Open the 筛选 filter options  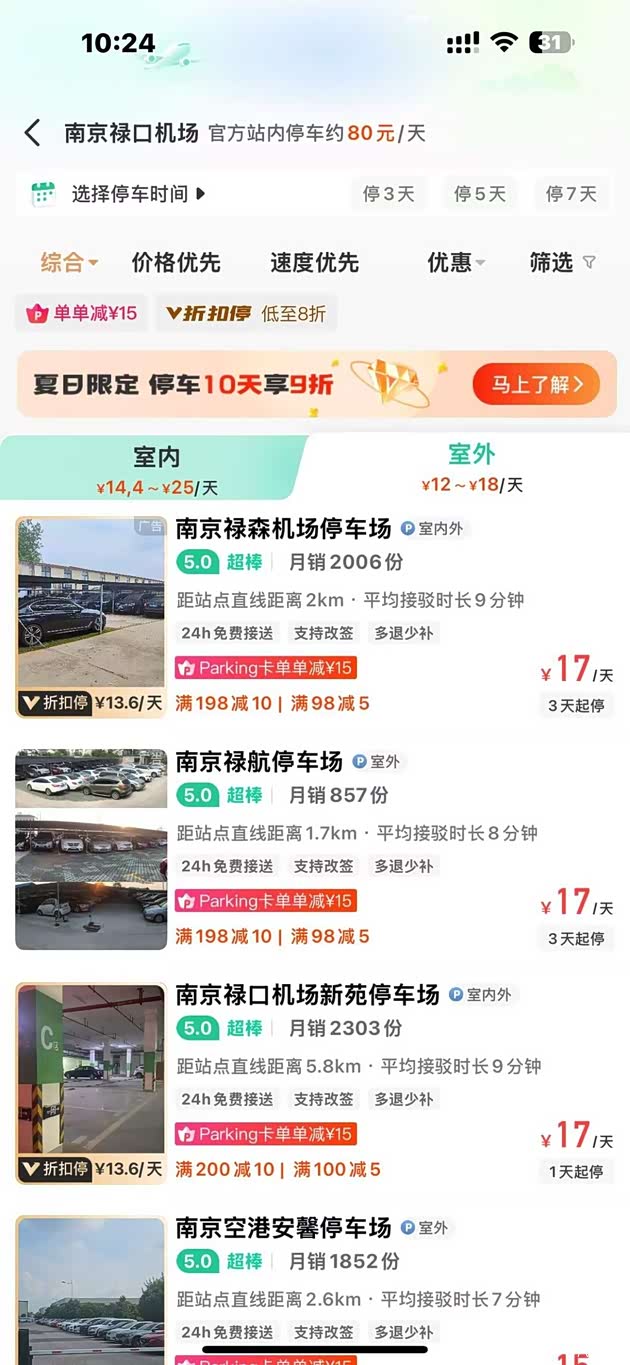562,263
